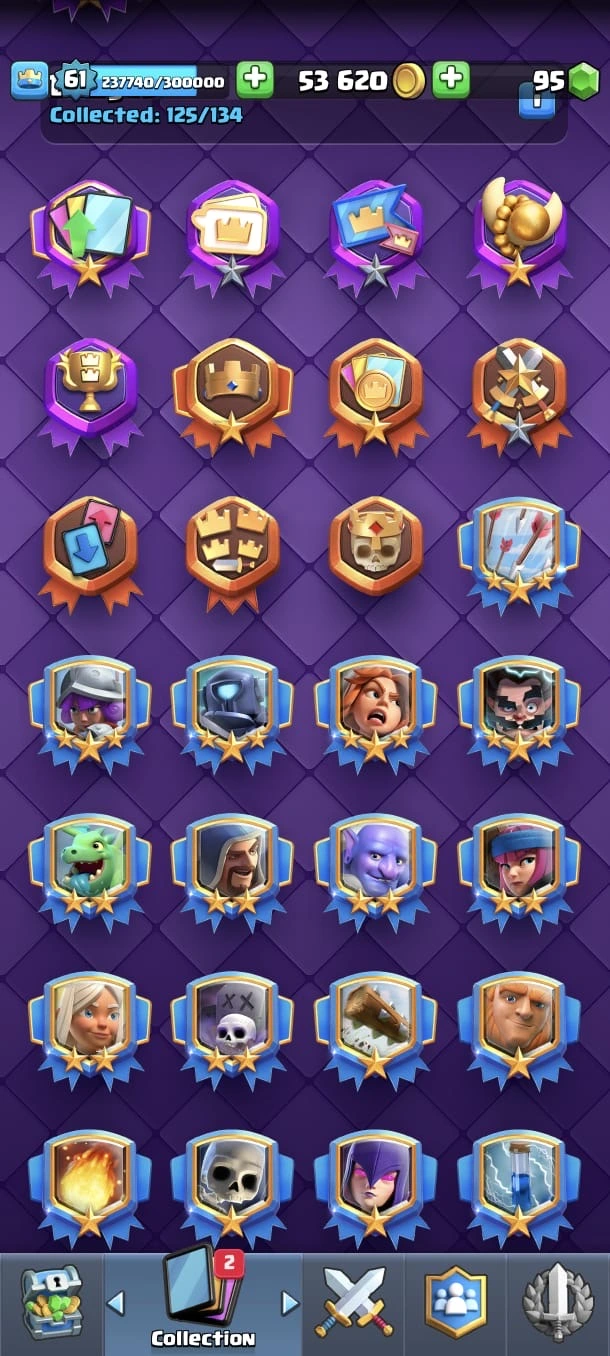610x1356 pixels.
Task: Open the Witch mastery badge
Action: [x=375, y=1180]
